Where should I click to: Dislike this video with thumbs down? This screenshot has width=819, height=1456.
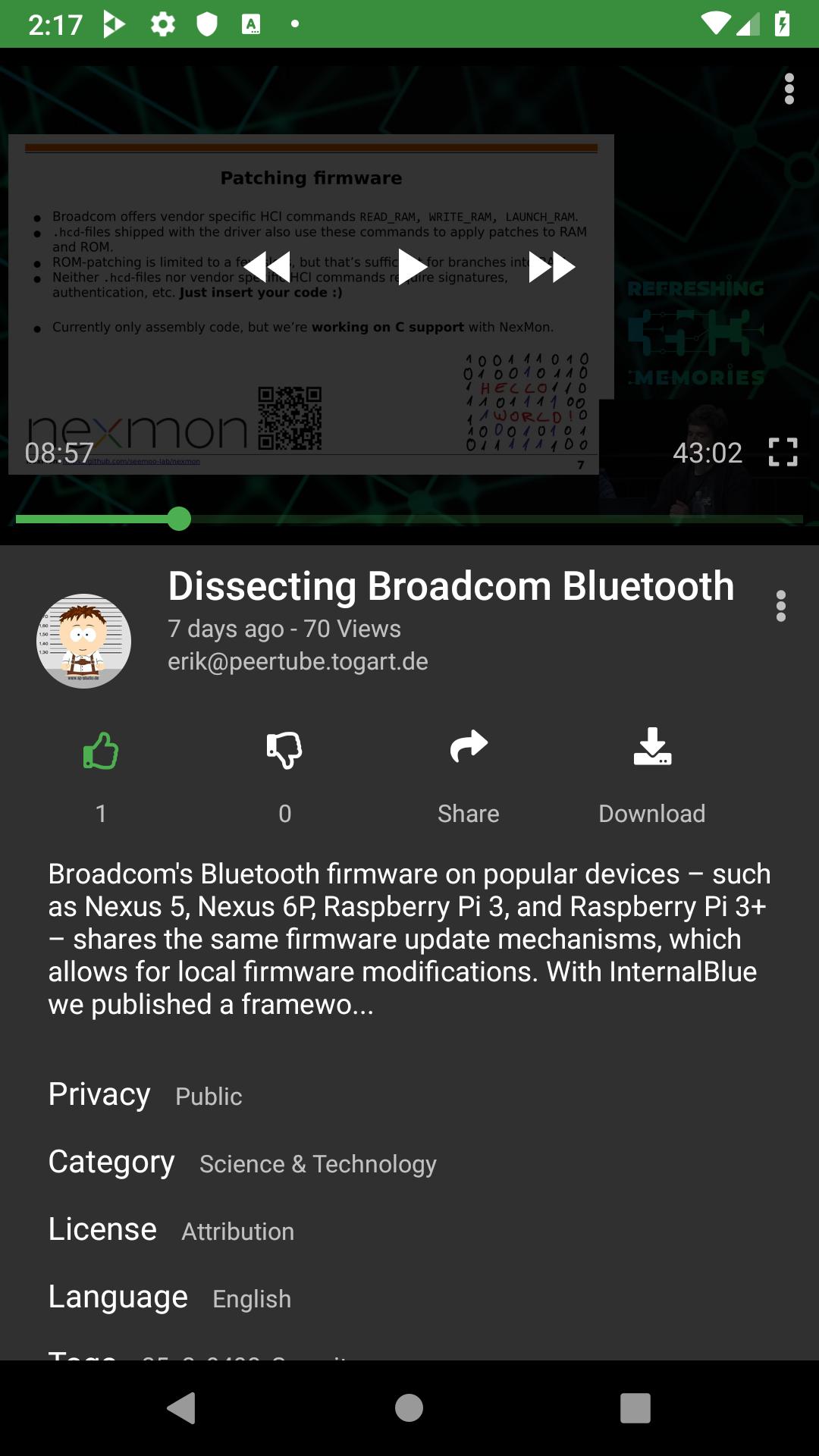284,751
